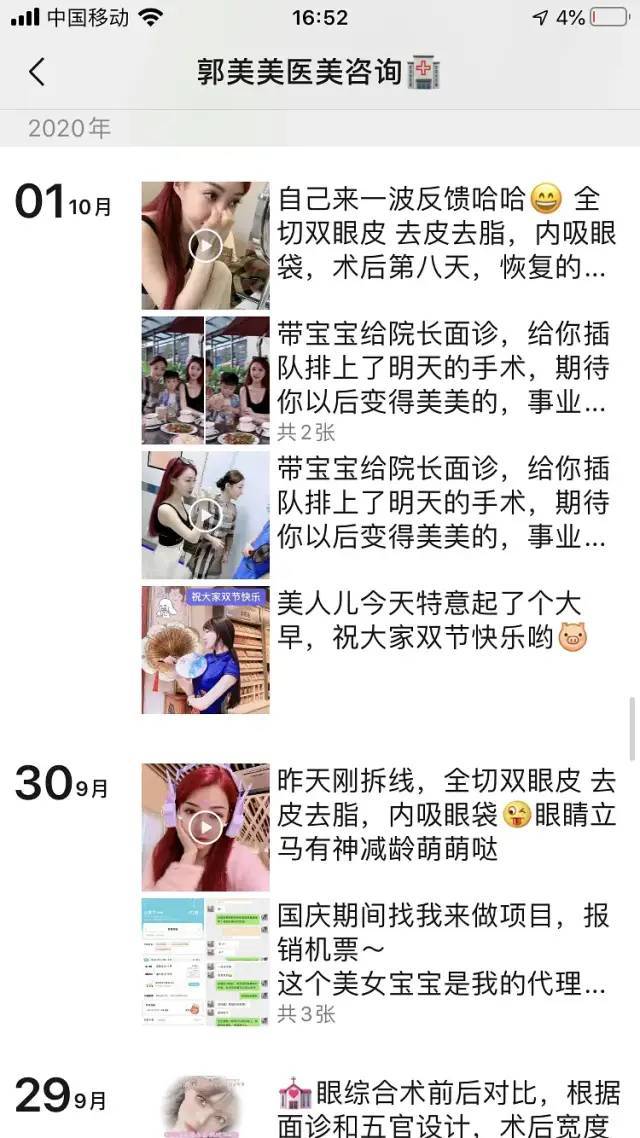
Task: Play the video 昨天刚拆线 全切双眼皮
Action: click(x=206, y=827)
